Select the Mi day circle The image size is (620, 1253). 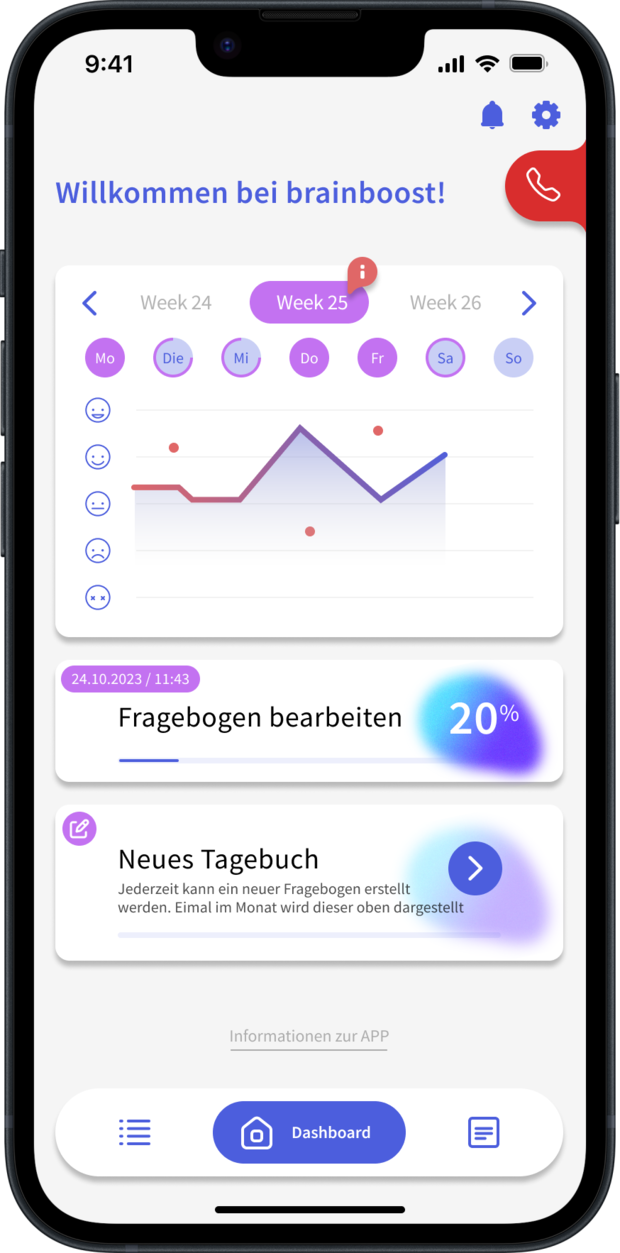(241, 358)
